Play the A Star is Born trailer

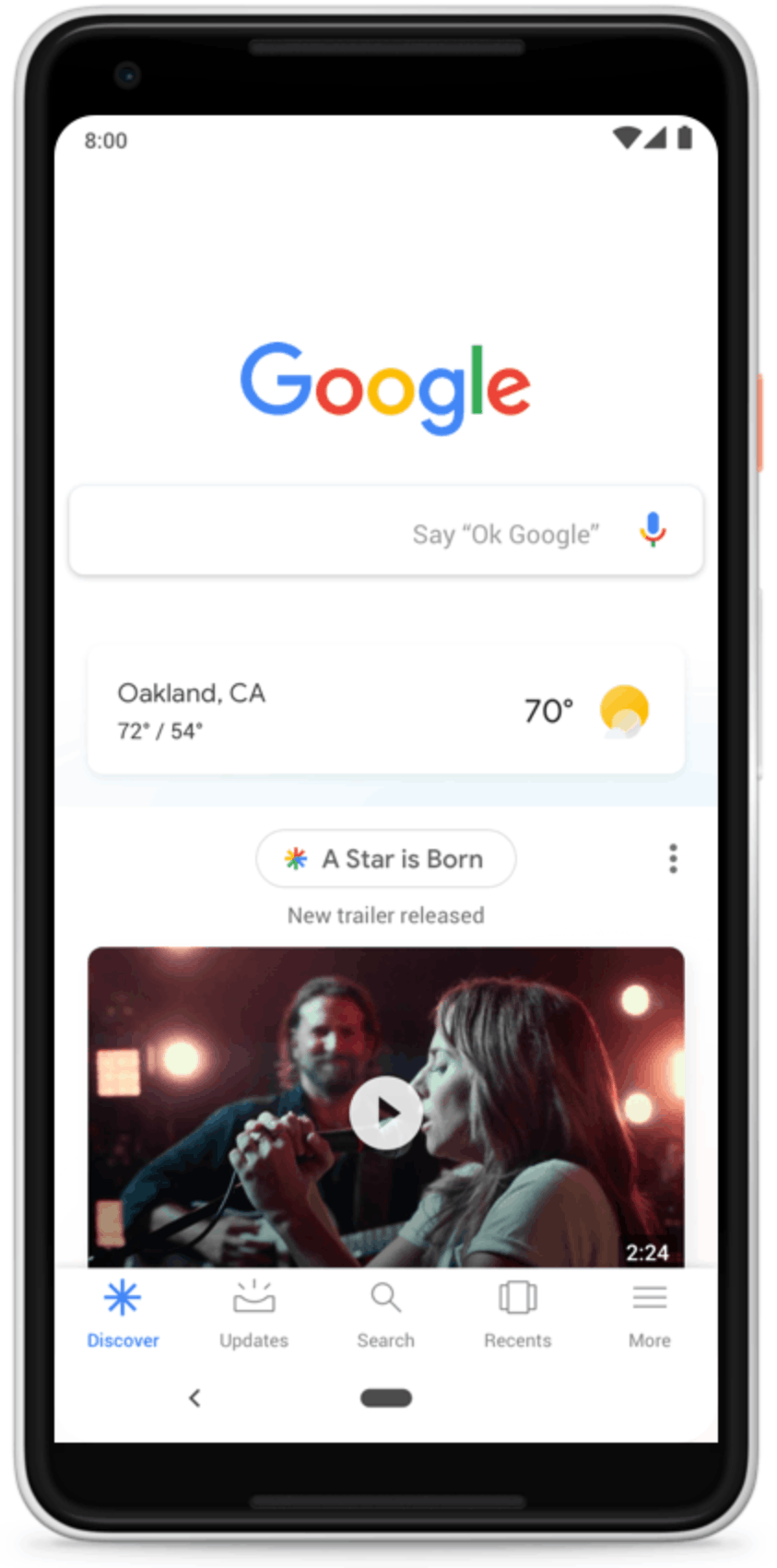[385, 1112]
